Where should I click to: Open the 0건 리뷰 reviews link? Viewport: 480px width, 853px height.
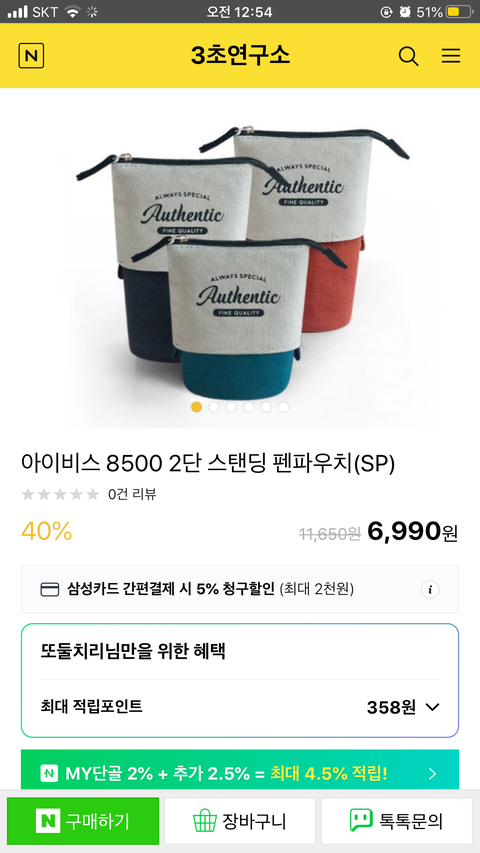coord(132,494)
